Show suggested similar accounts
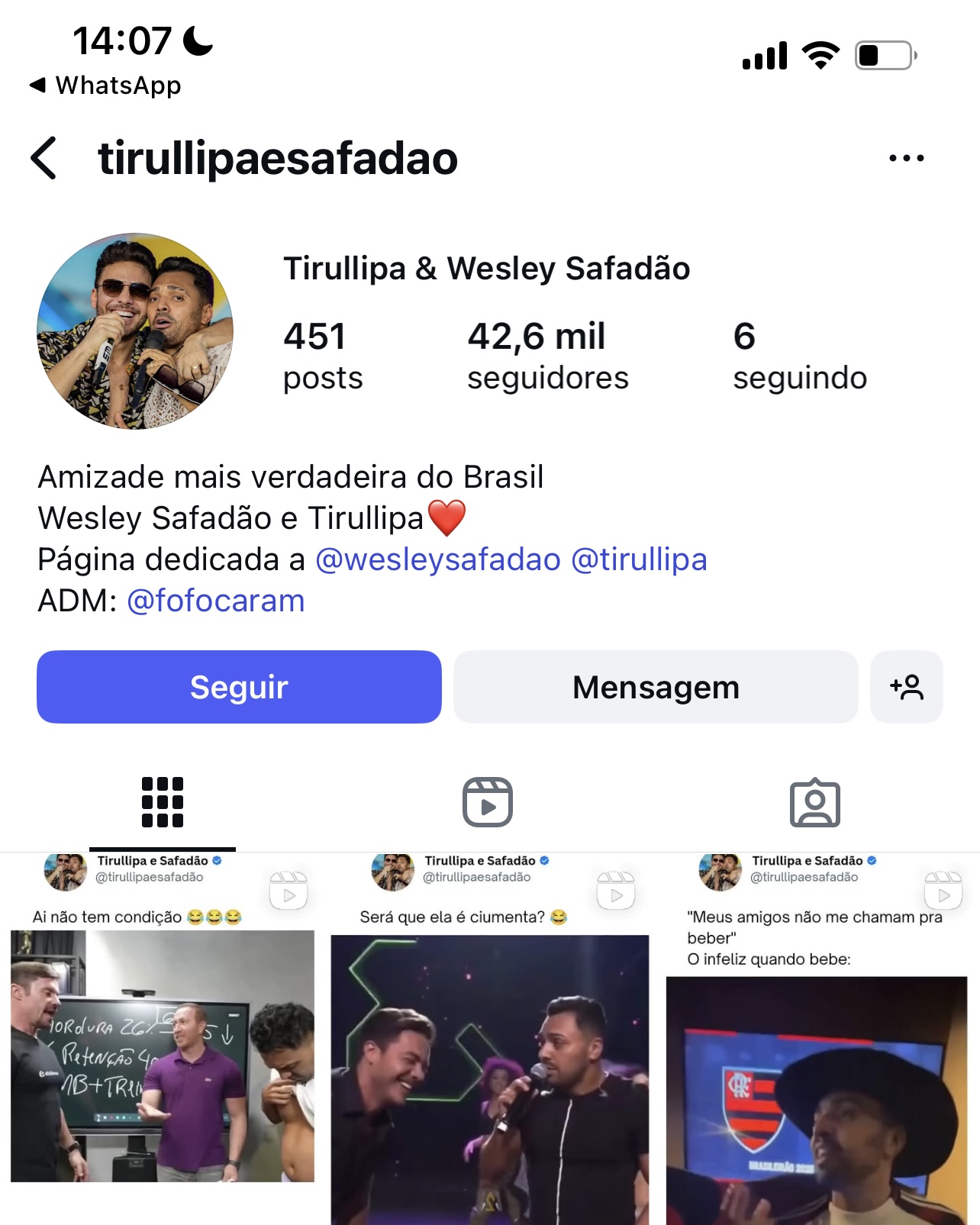The width and height of the screenshot is (980, 1225). 906,687
